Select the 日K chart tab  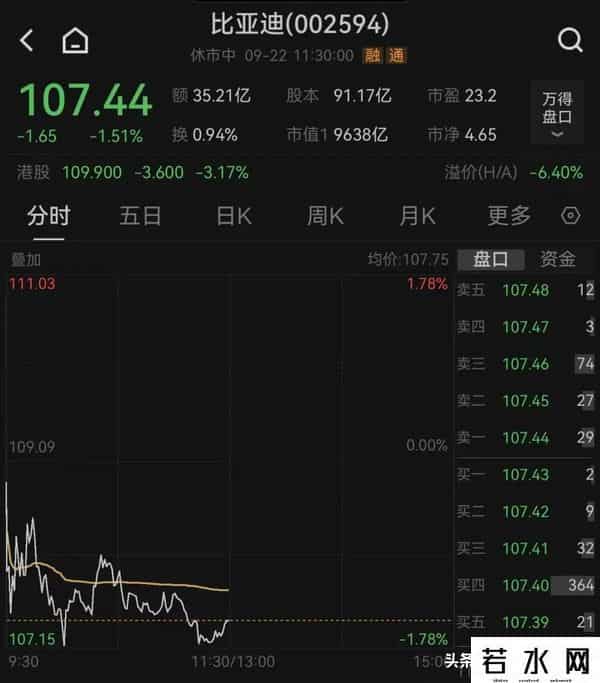pyautogui.click(x=234, y=216)
